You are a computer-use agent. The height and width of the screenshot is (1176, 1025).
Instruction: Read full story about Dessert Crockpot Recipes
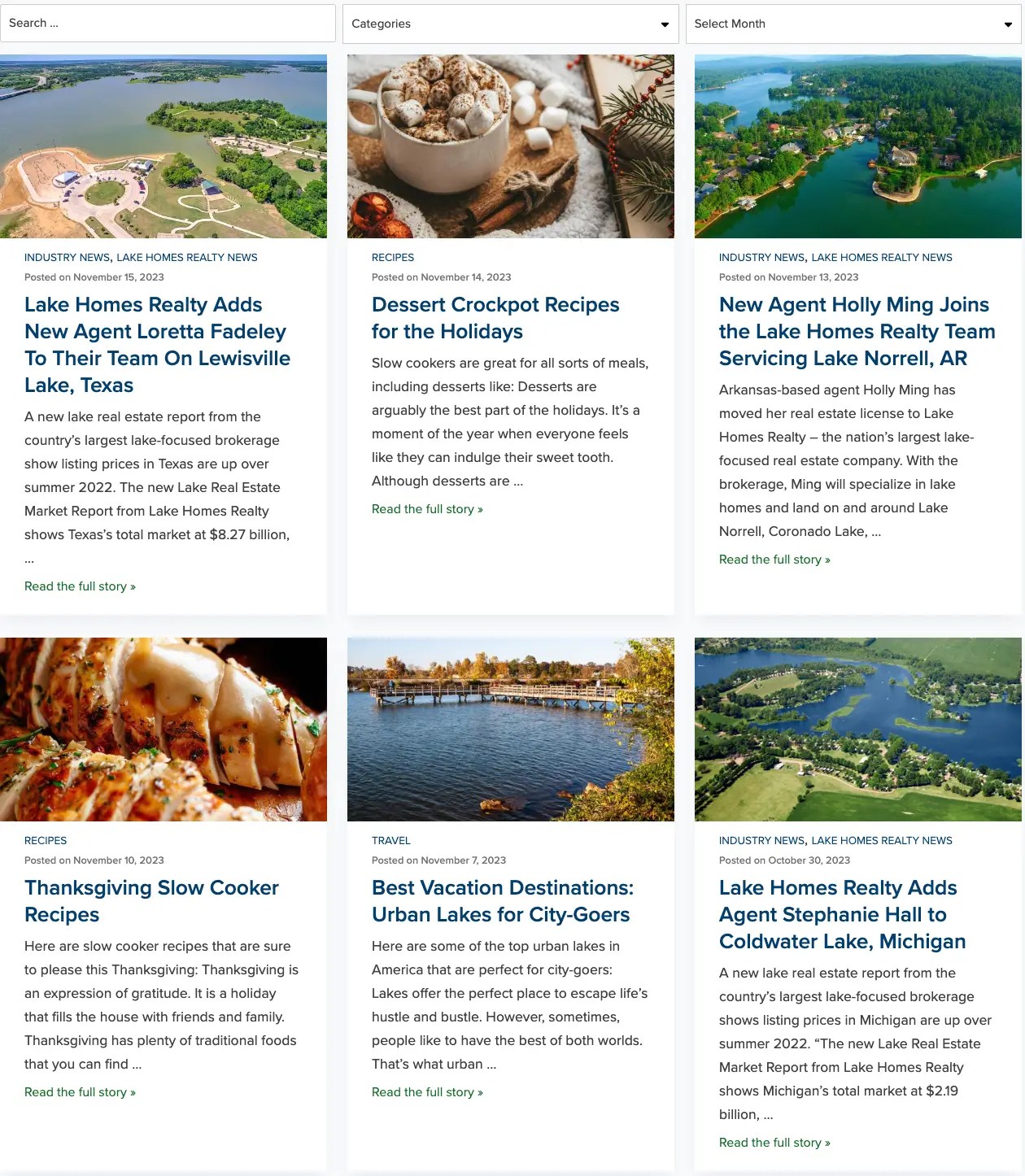[427, 509]
